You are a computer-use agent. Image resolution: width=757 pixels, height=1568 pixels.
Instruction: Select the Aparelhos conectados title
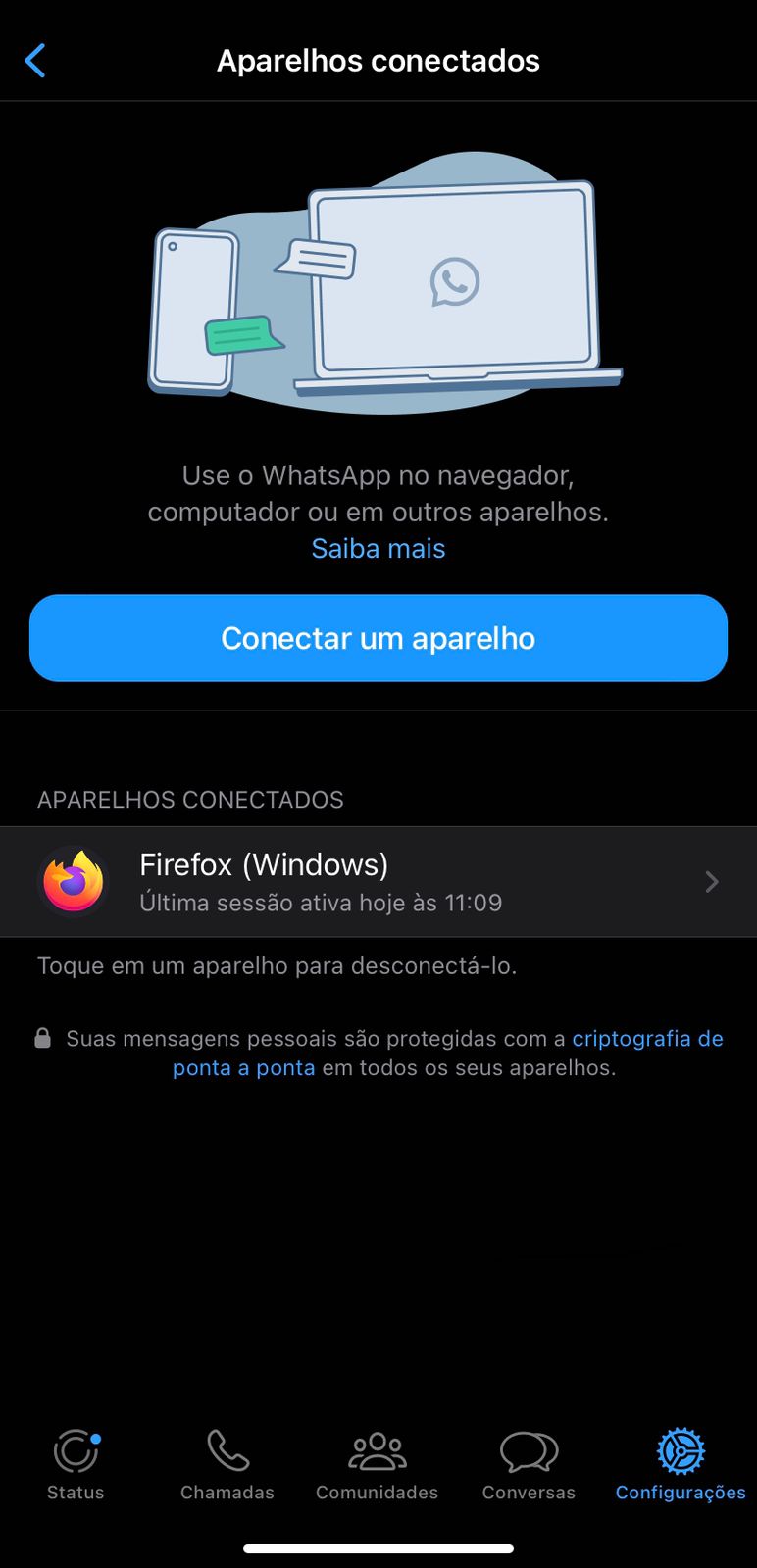378,60
